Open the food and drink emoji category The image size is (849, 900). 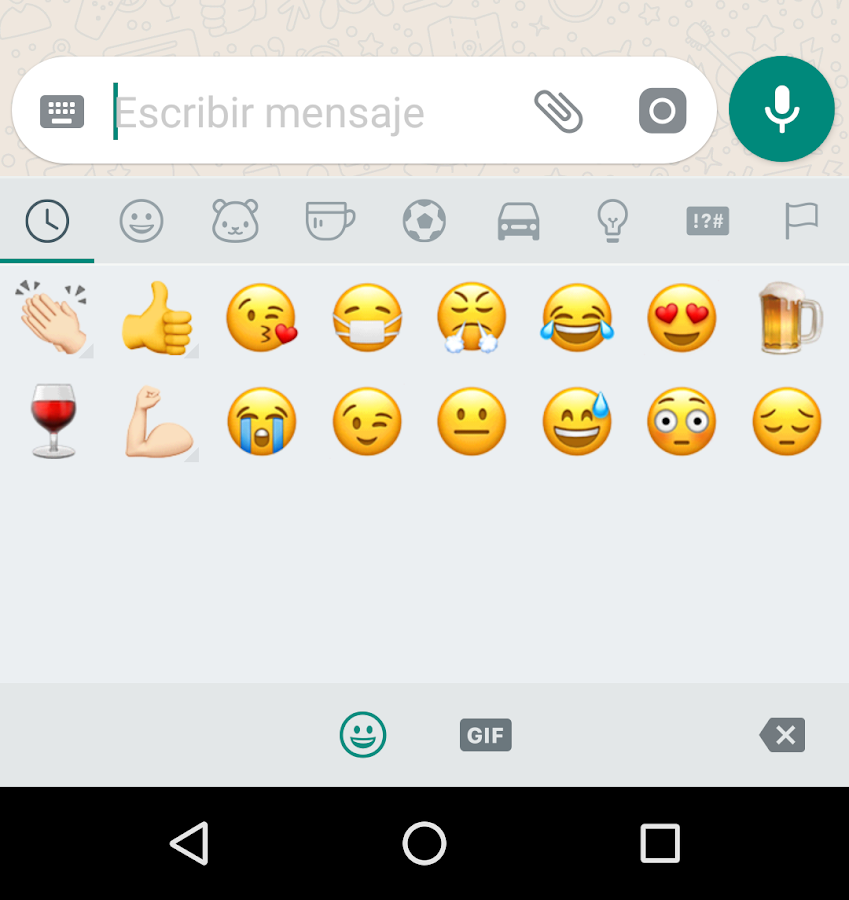330,220
